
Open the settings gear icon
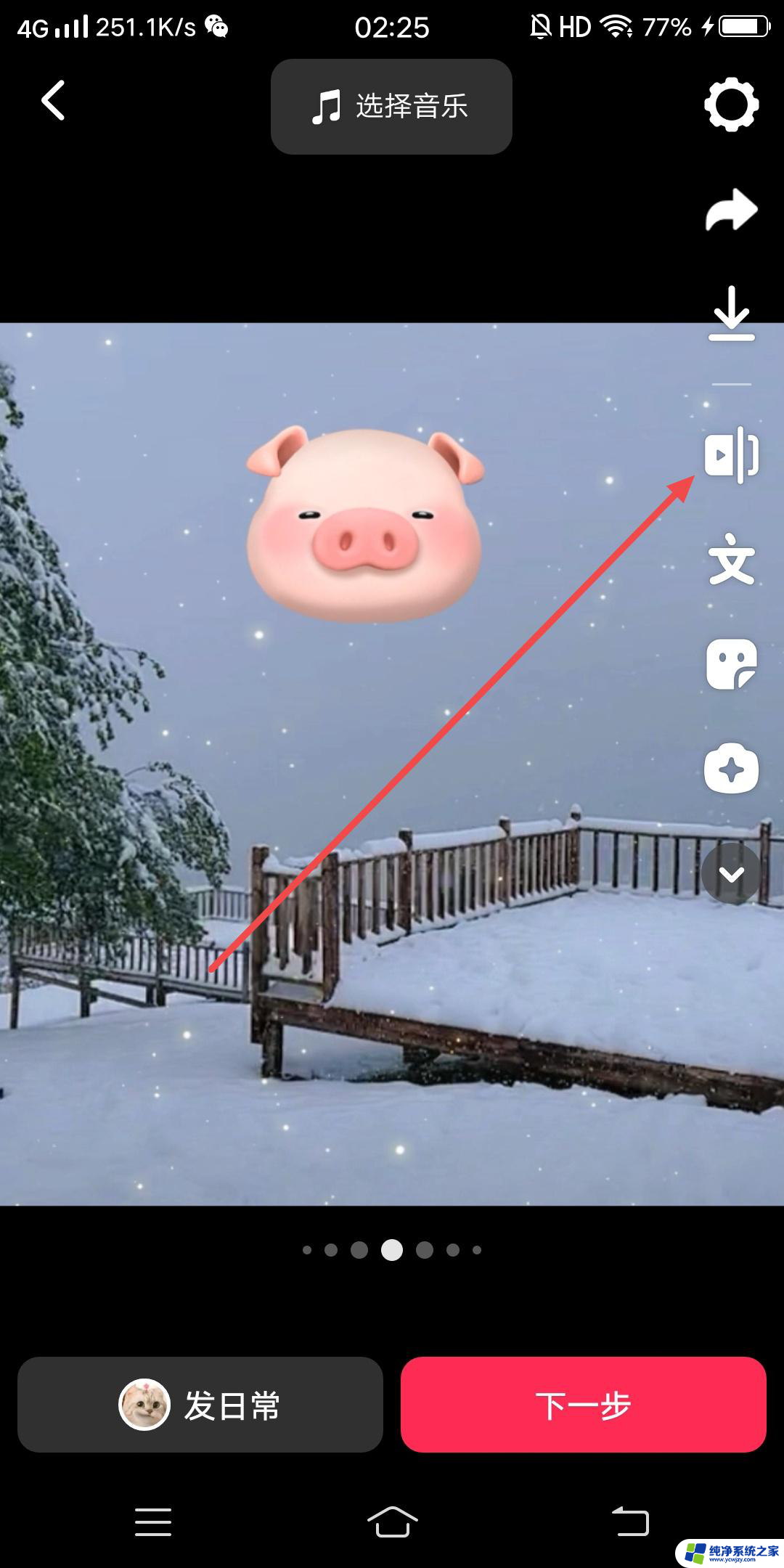coord(731,105)
